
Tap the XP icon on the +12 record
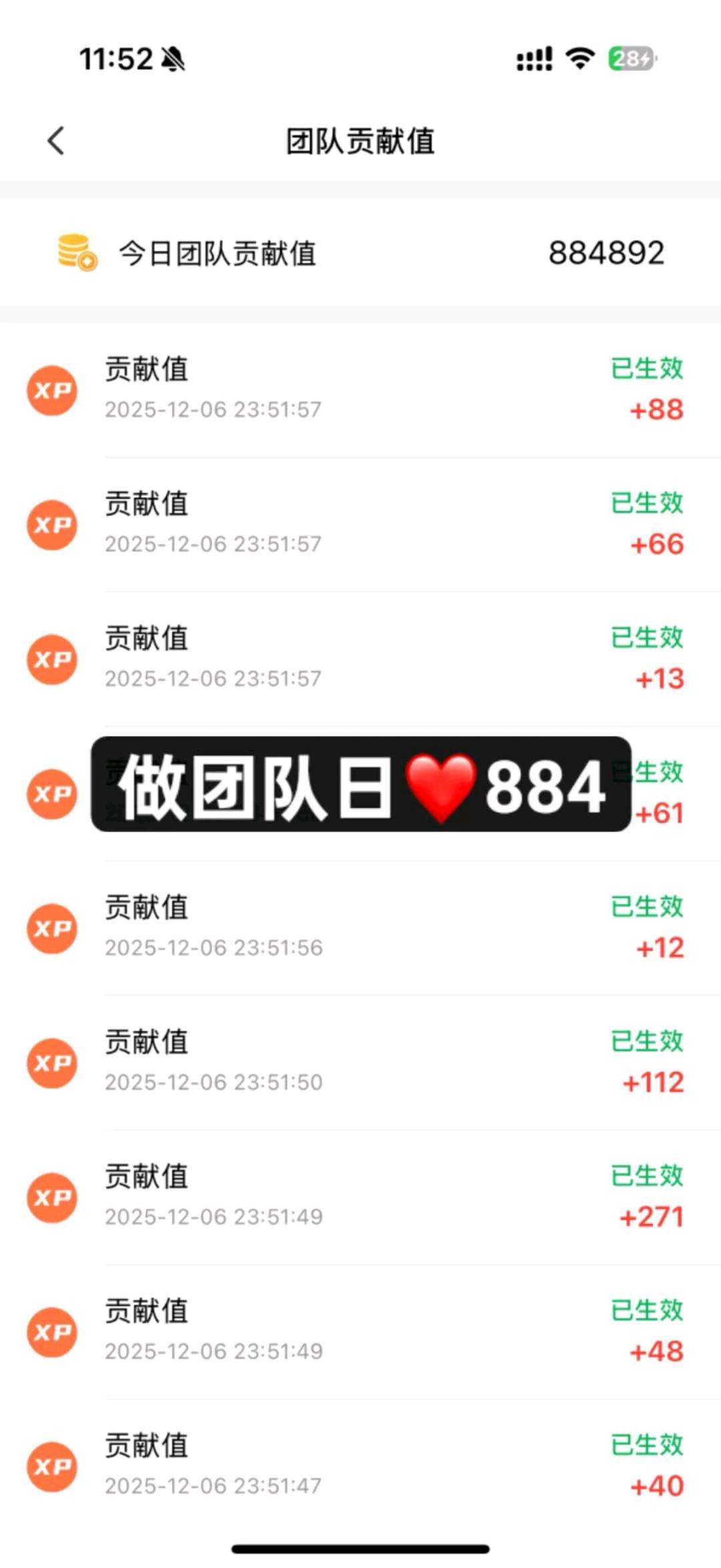tap(51, 928)
